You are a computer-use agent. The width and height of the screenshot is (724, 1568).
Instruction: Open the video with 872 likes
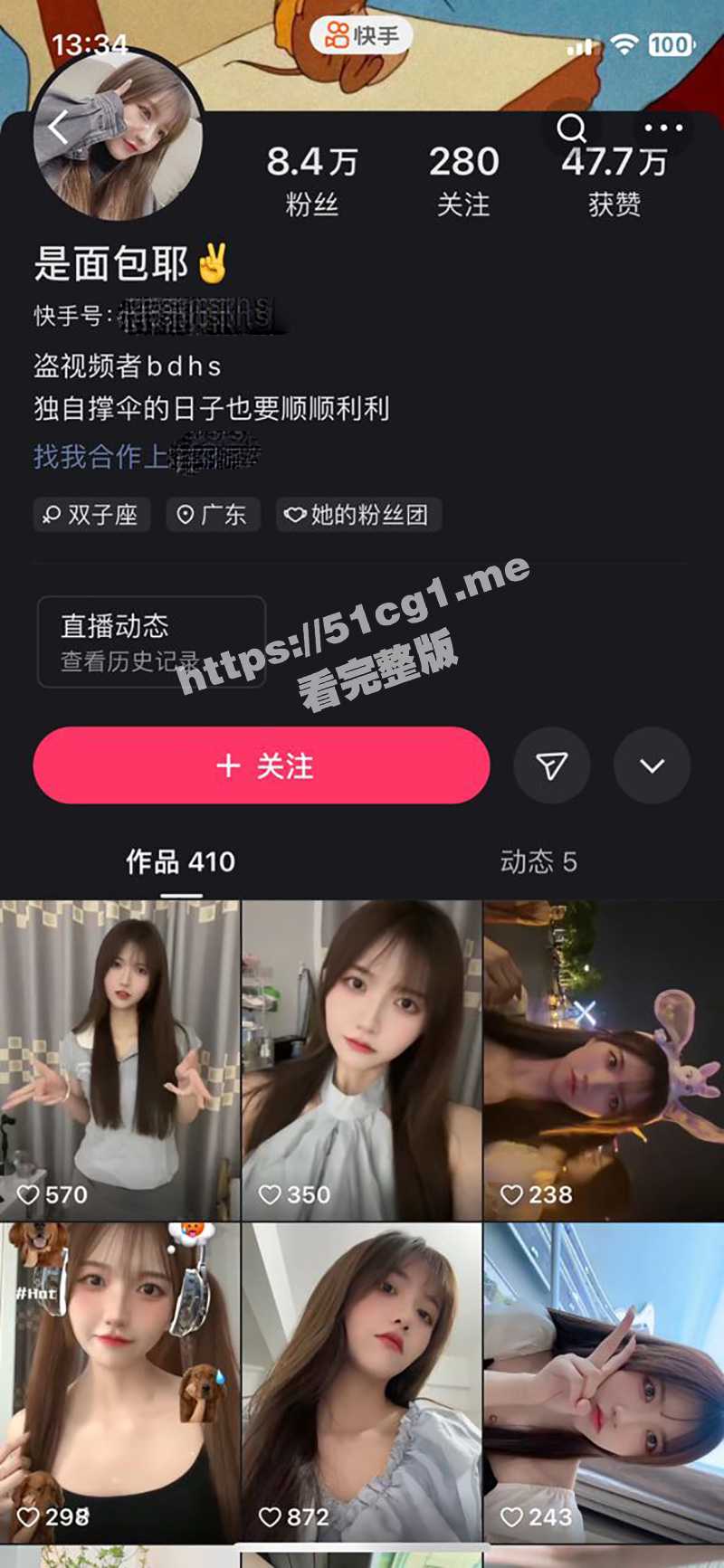(x=362, y=1380)
